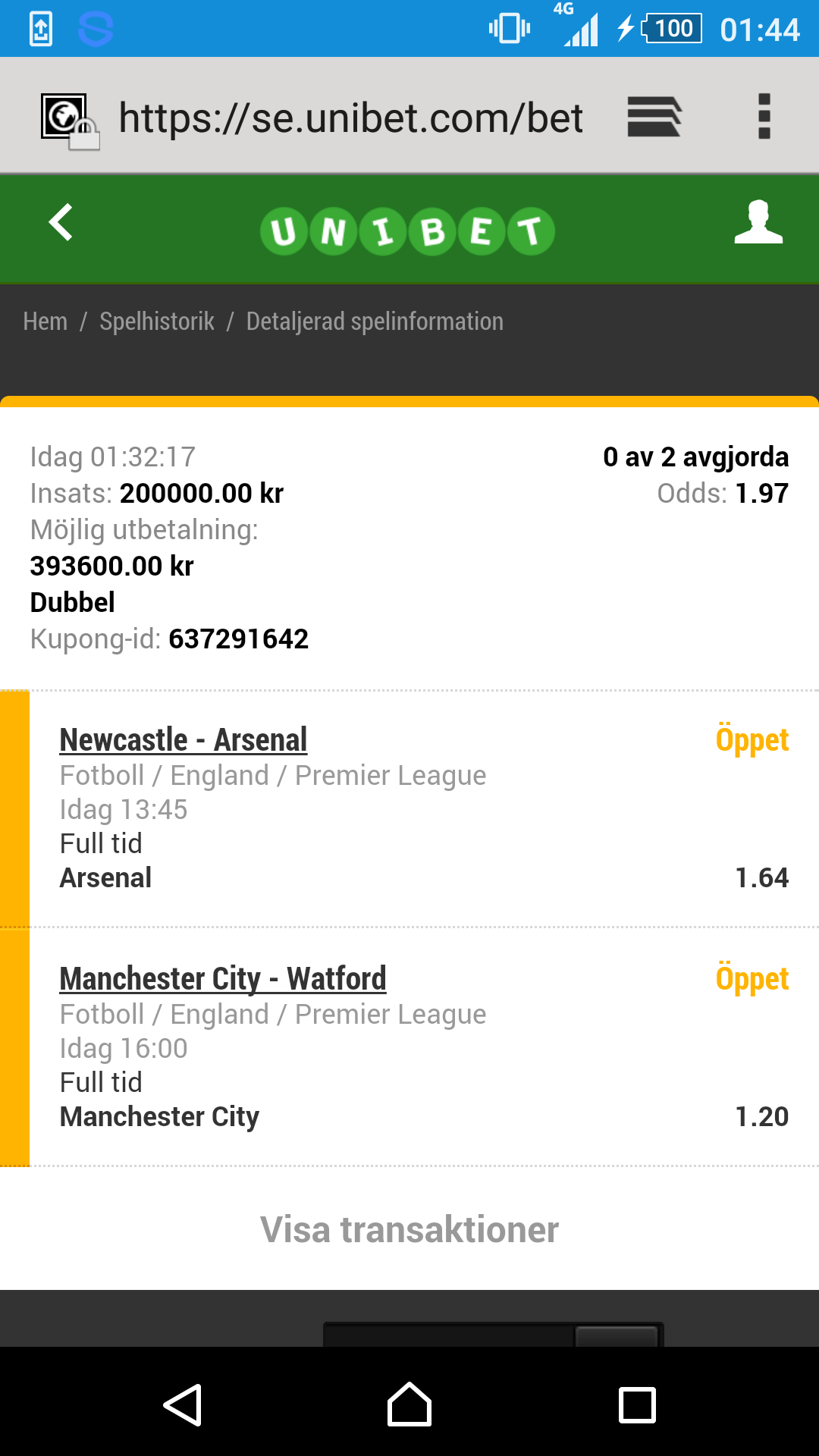Viewport: 819px width, 1456px height.
Task: Open the Newcastle - Arsenal match link
Action: [x=184, y=740]
